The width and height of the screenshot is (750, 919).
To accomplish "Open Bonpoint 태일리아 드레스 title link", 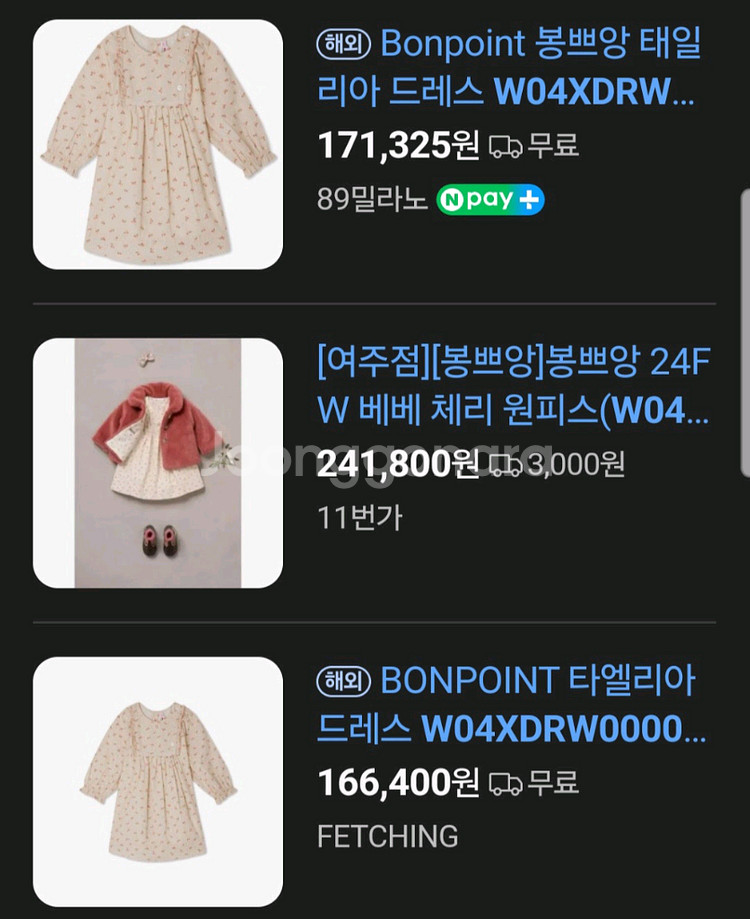I will 510,68.
